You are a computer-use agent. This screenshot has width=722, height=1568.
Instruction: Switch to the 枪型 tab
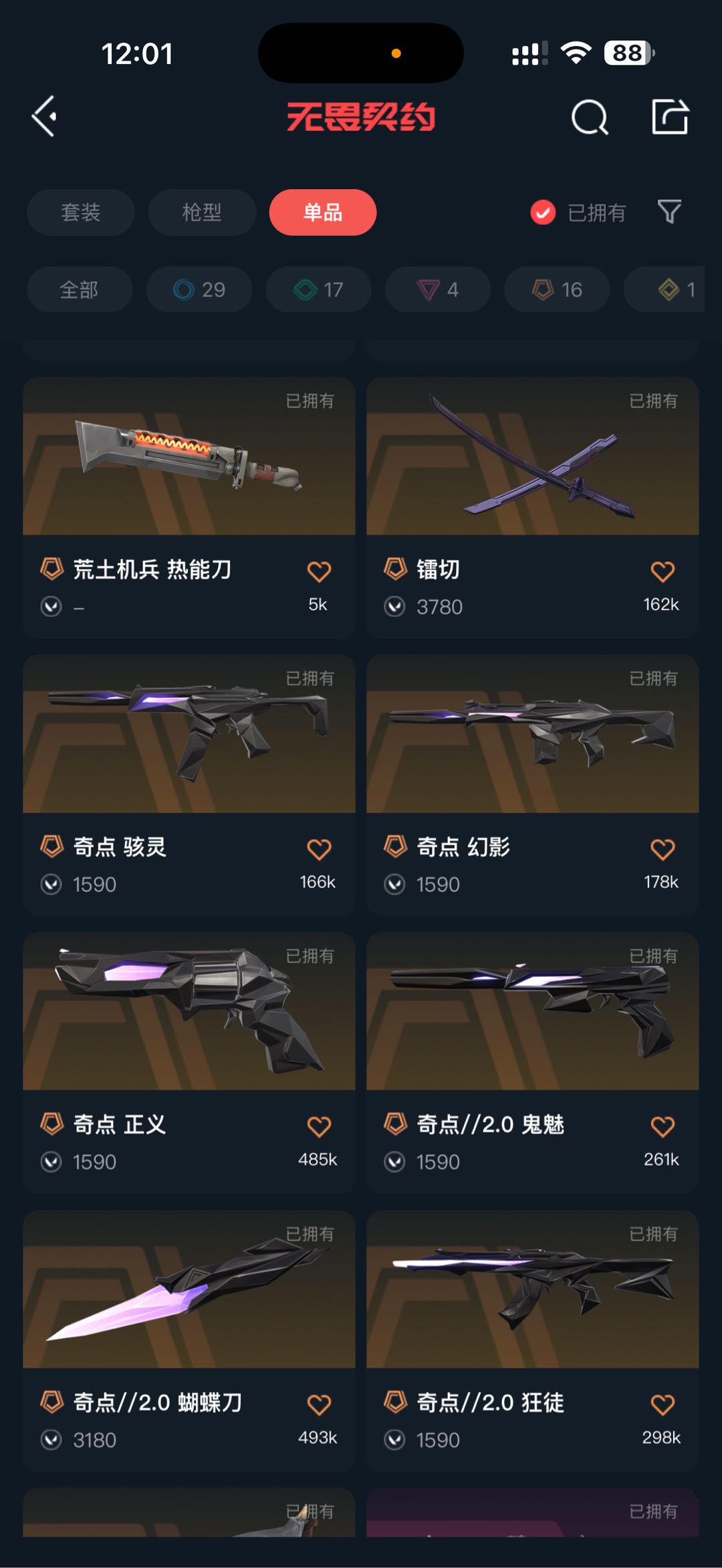[202, 212]
